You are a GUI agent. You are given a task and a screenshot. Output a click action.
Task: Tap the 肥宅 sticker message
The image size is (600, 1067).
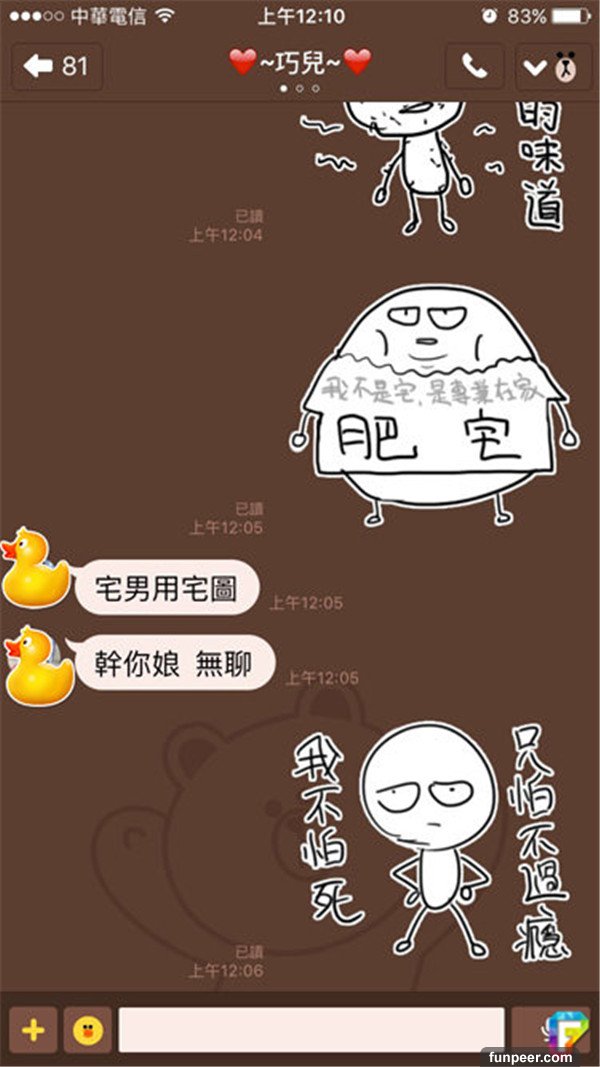[434, 402]
